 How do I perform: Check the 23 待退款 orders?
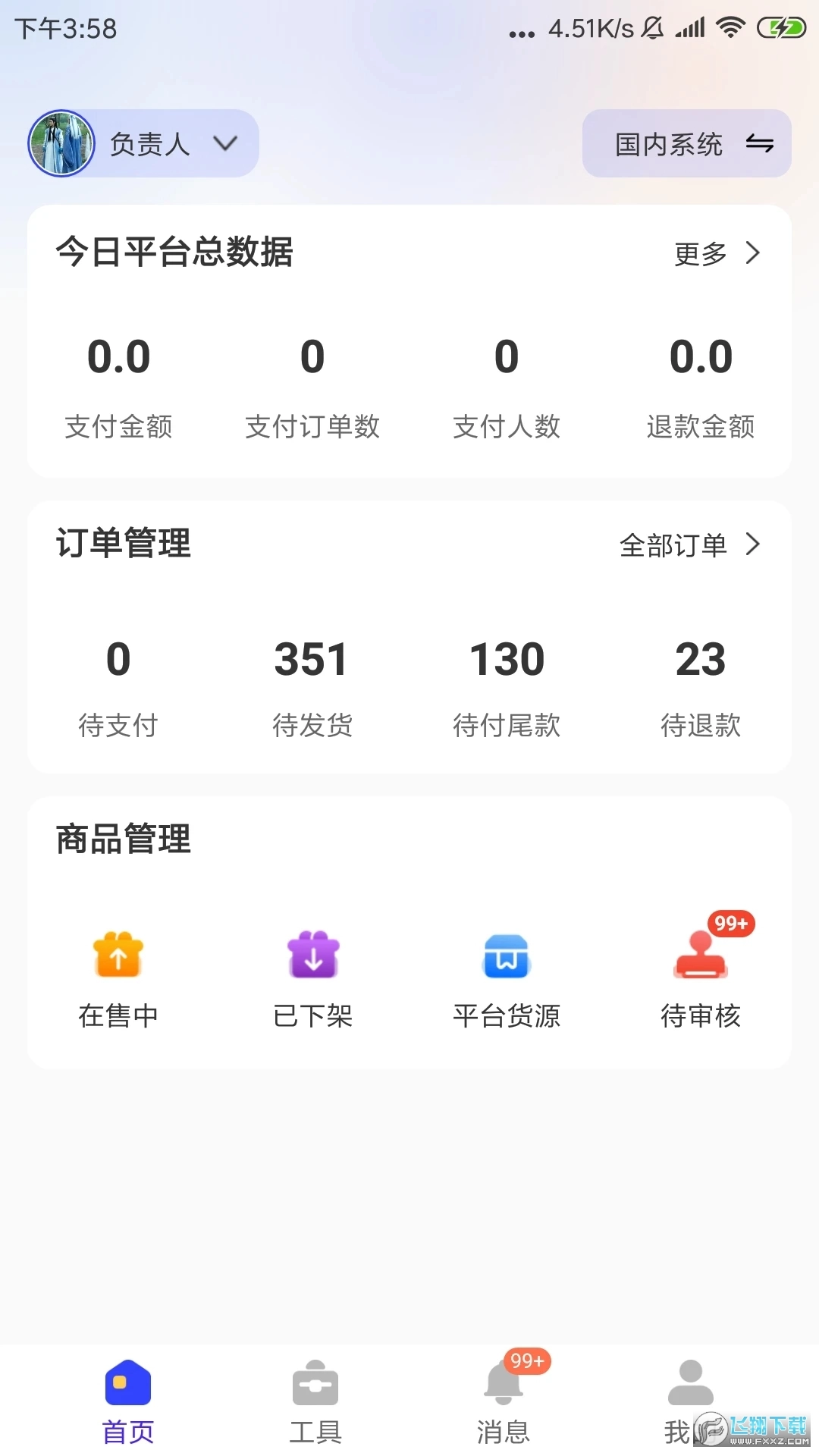(701, 682)
